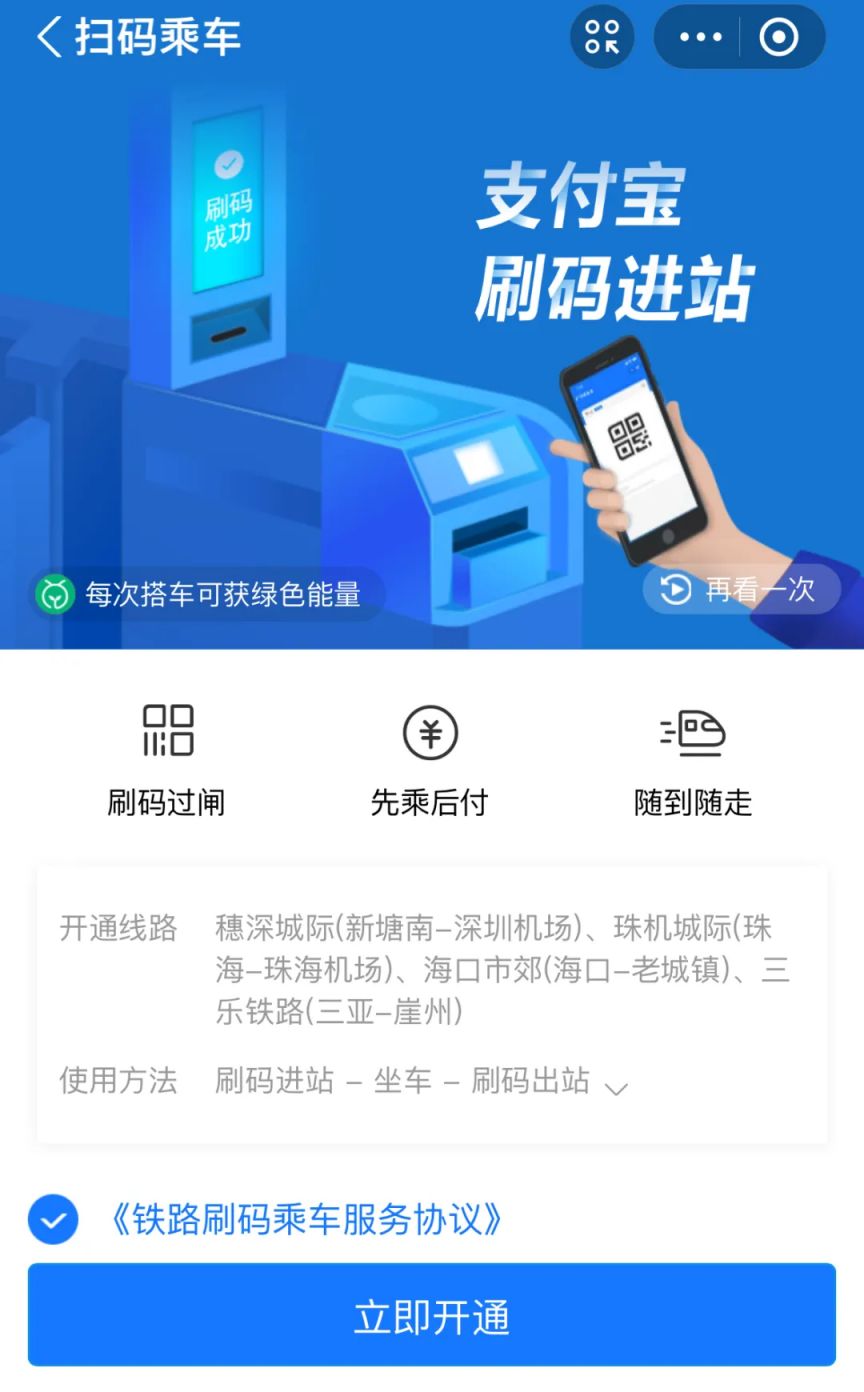Open the three-dot more menu
864x1392 pixels.
[700, 38]
